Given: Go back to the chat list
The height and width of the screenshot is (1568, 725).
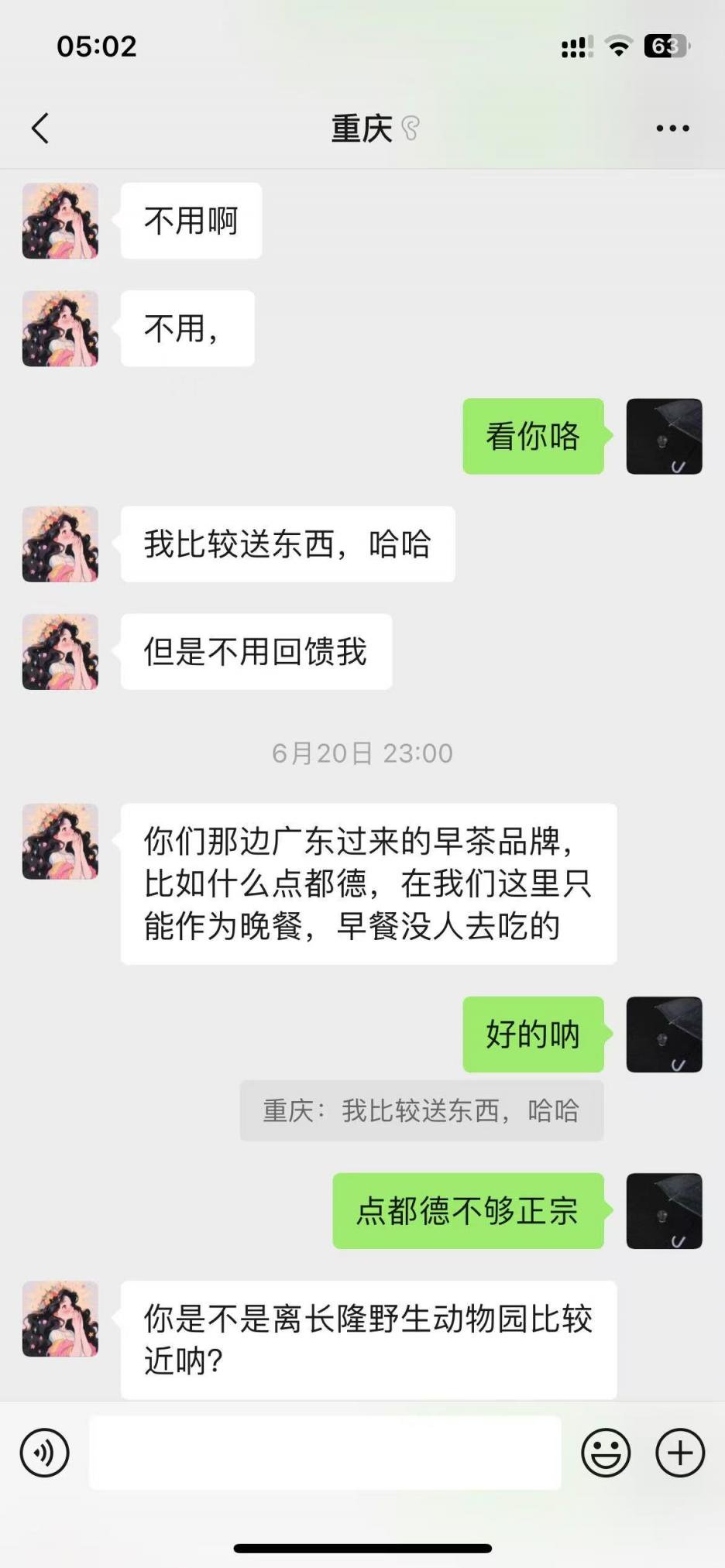Looking at the screenshot, I should pos(40,129).
